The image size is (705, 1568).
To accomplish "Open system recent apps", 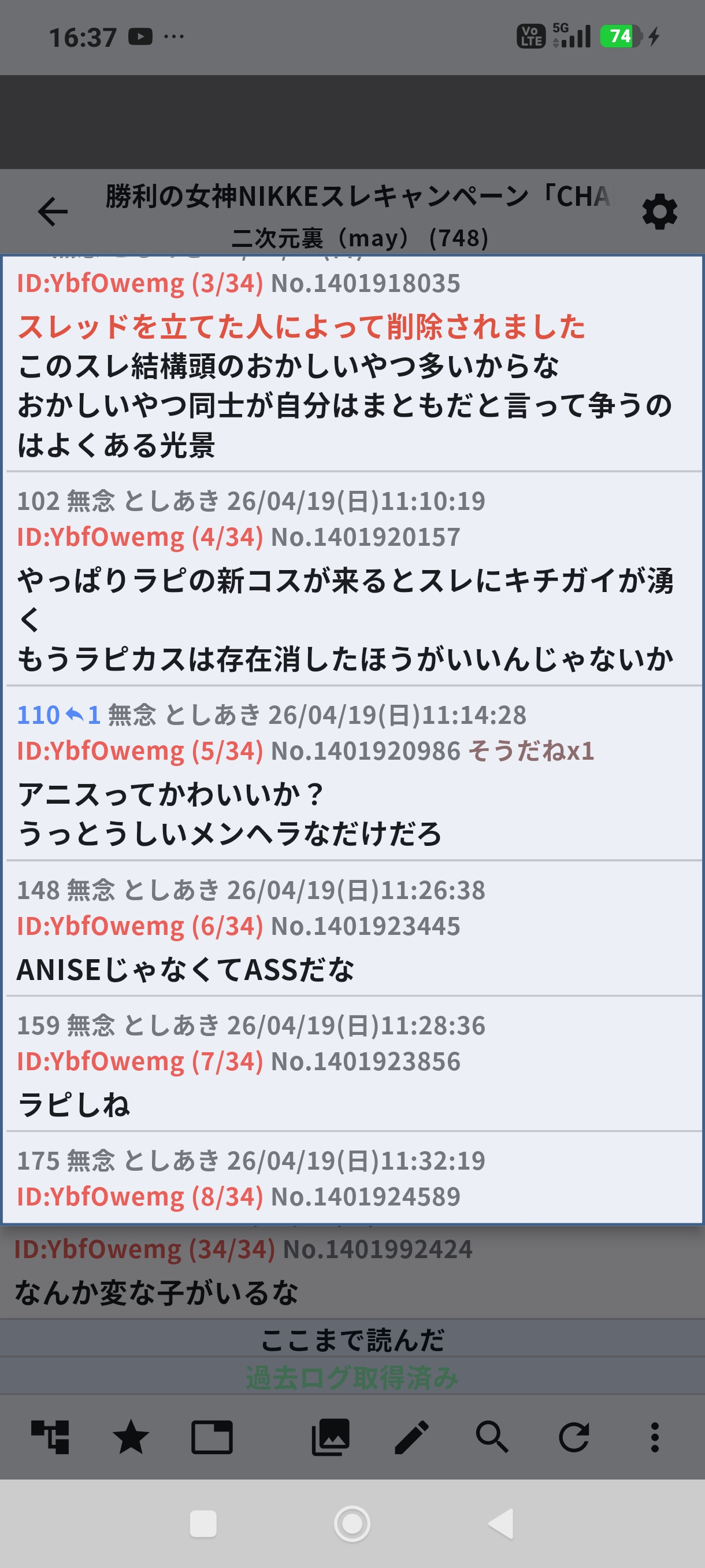I will (203, 1524).
